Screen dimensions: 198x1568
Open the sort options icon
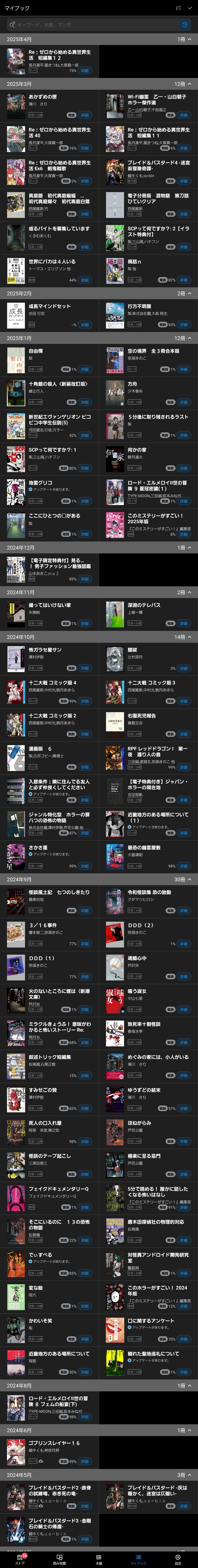coord(177,8)
